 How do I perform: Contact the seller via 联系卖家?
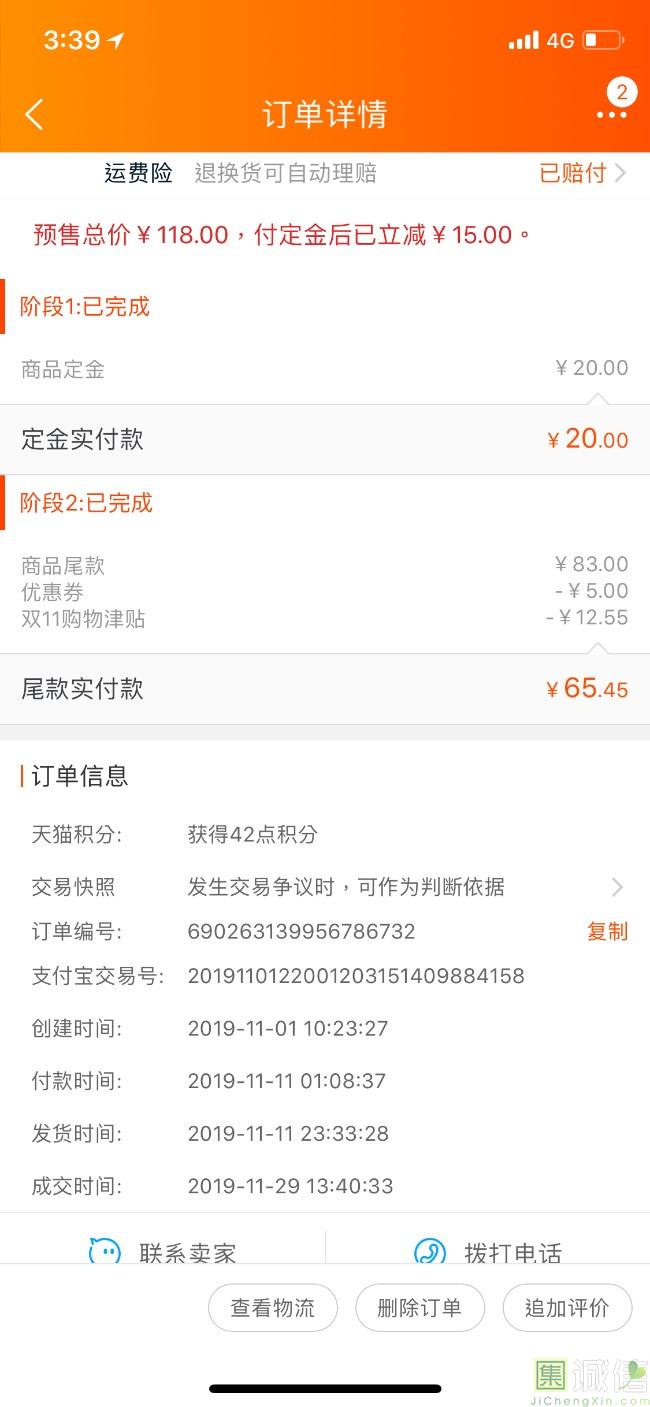click(164, 1251)
